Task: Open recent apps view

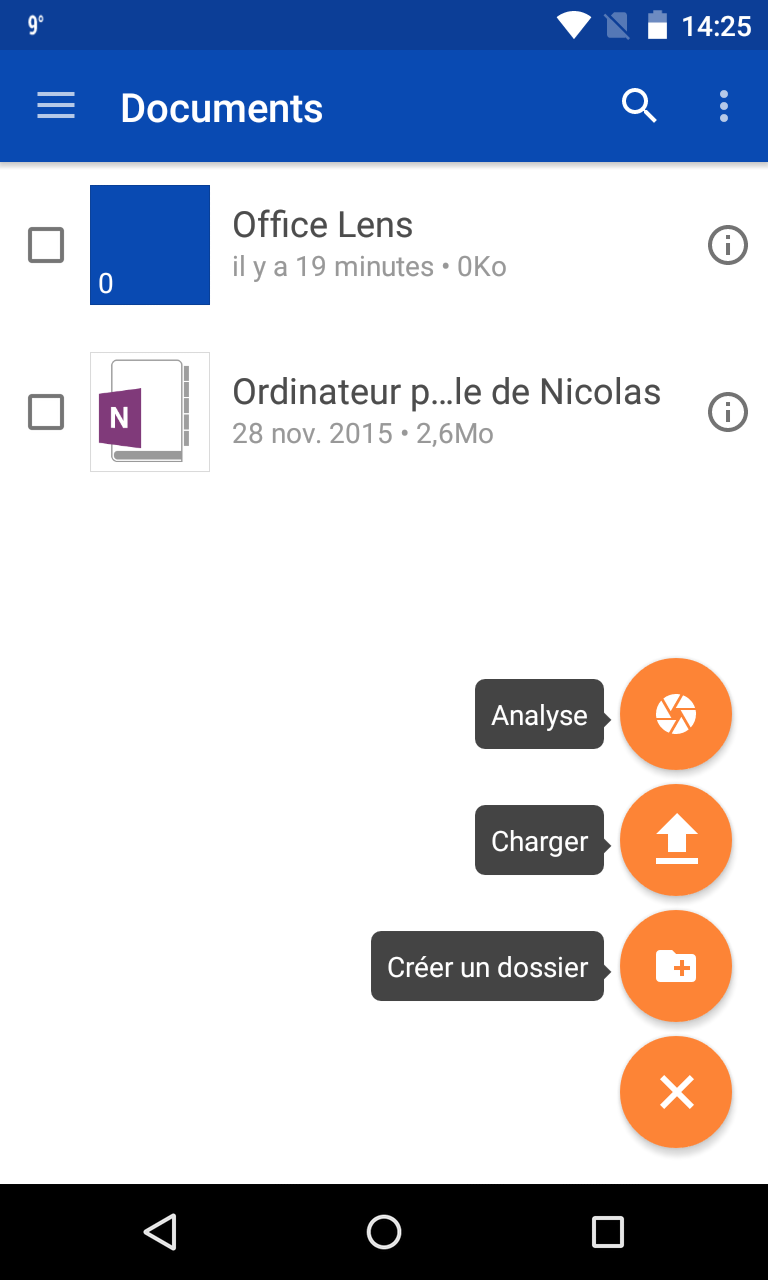Action: (608, 1232)
